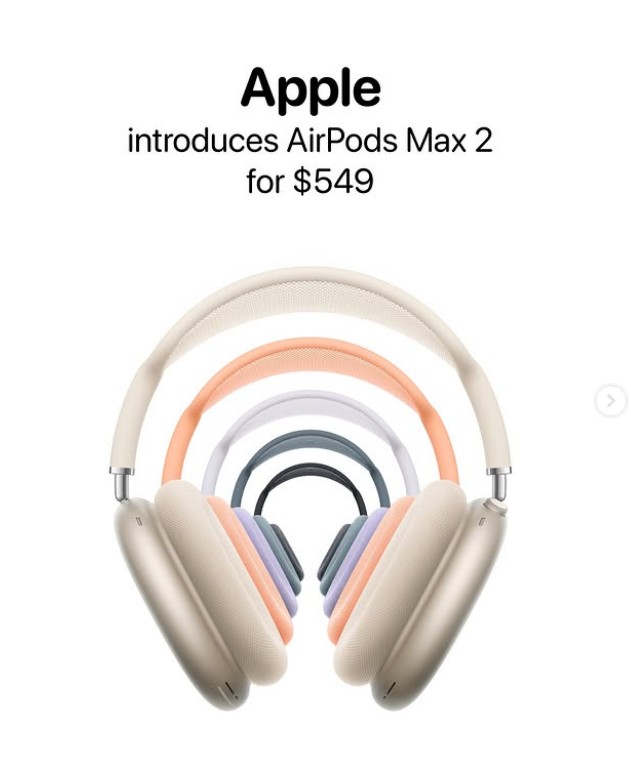Go to the next carousel image
The width and height of the screenshot is (631, 757).
pyautogui.click(x=610, y=401)
